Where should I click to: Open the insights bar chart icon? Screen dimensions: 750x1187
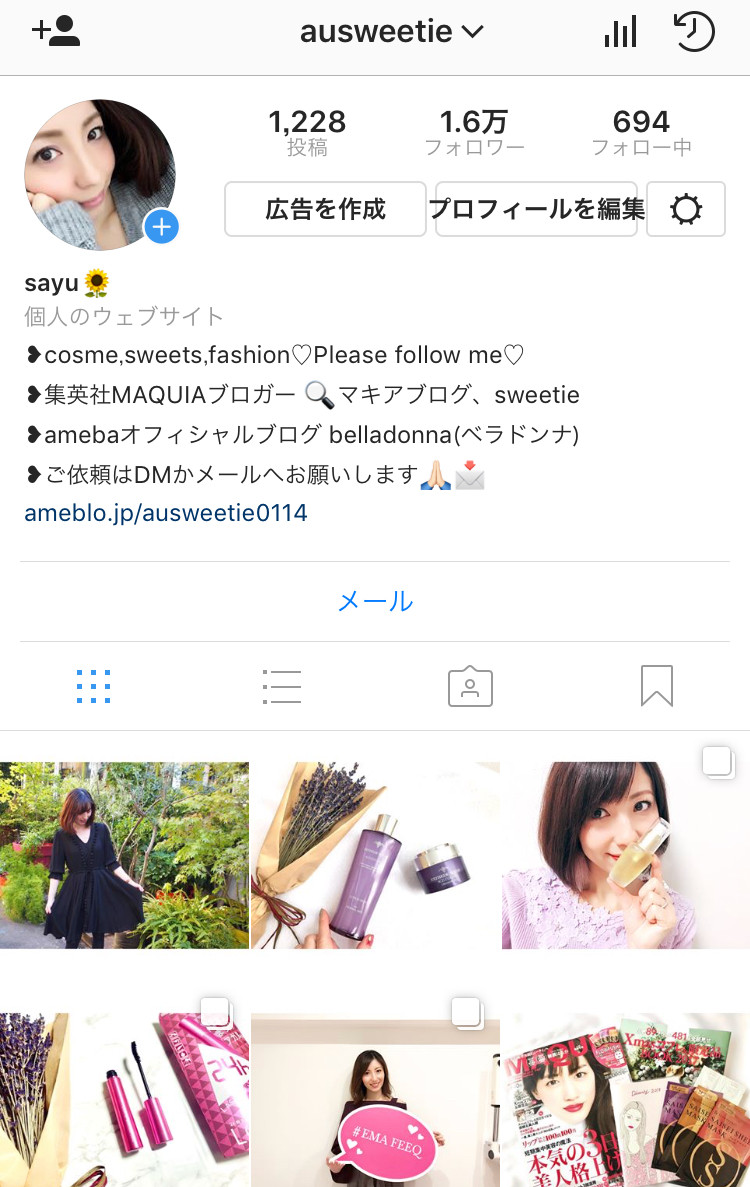tap(620, 33)
